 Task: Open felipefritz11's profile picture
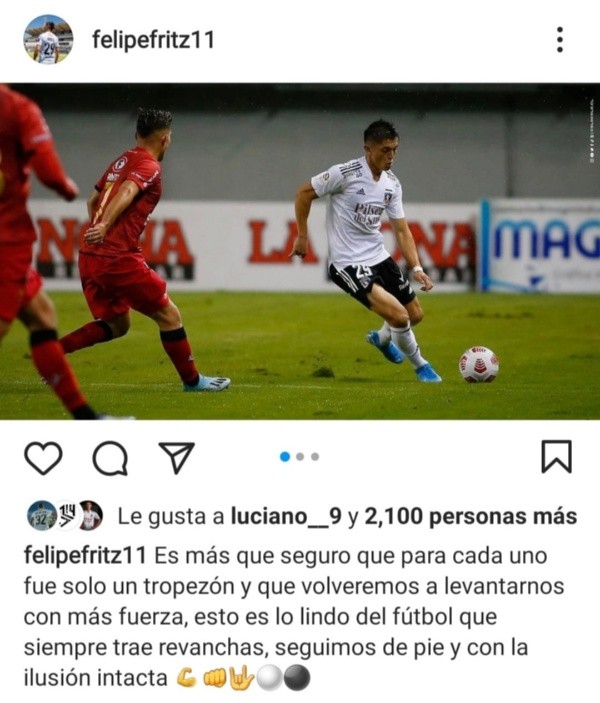click(x=48, y=40)
